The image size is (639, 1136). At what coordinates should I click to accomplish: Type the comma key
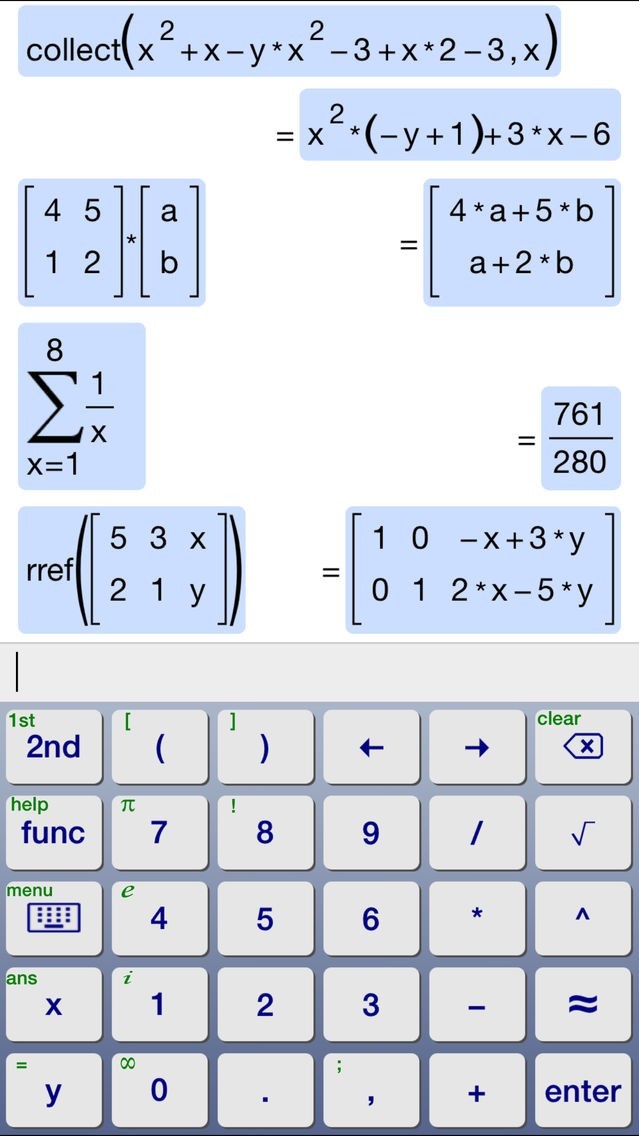tap(371, 1091)
